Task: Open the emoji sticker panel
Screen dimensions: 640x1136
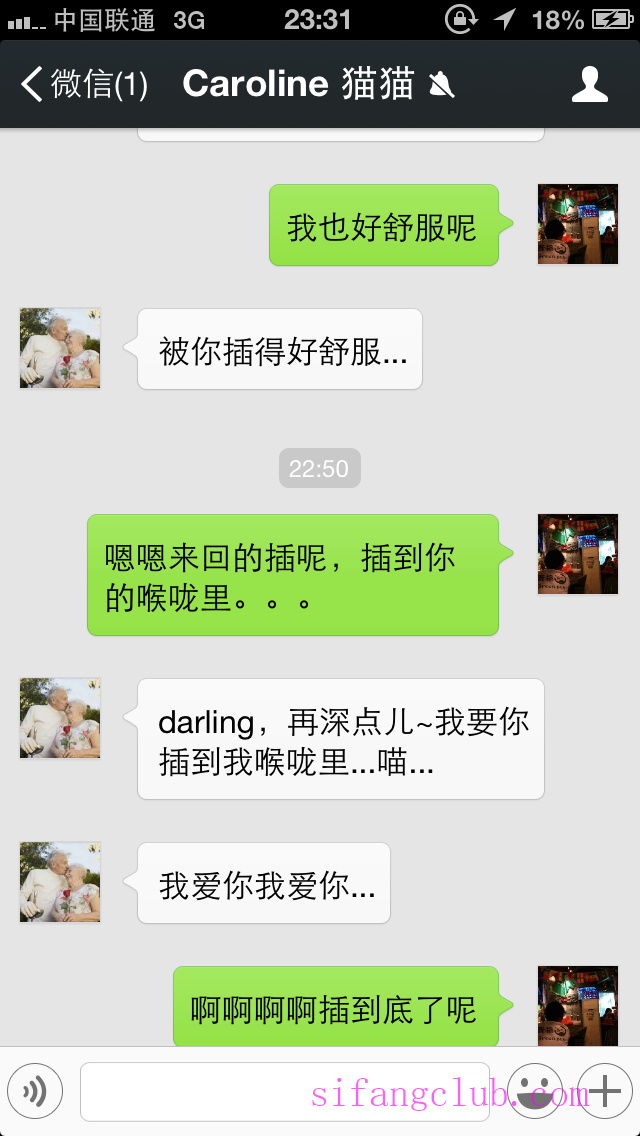Action: click(535, 1091)
